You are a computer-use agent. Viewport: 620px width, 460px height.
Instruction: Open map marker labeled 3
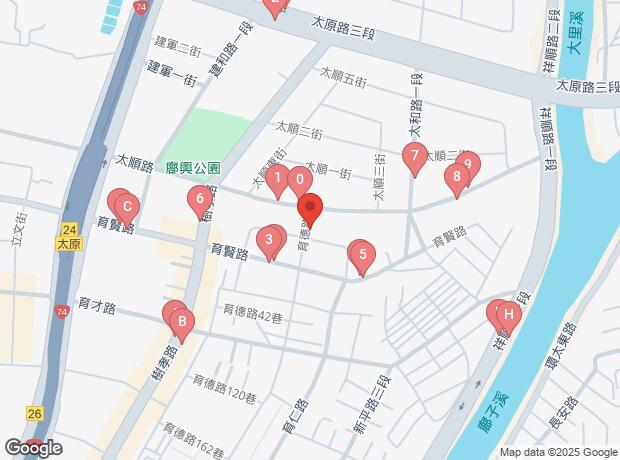point(268,240)
